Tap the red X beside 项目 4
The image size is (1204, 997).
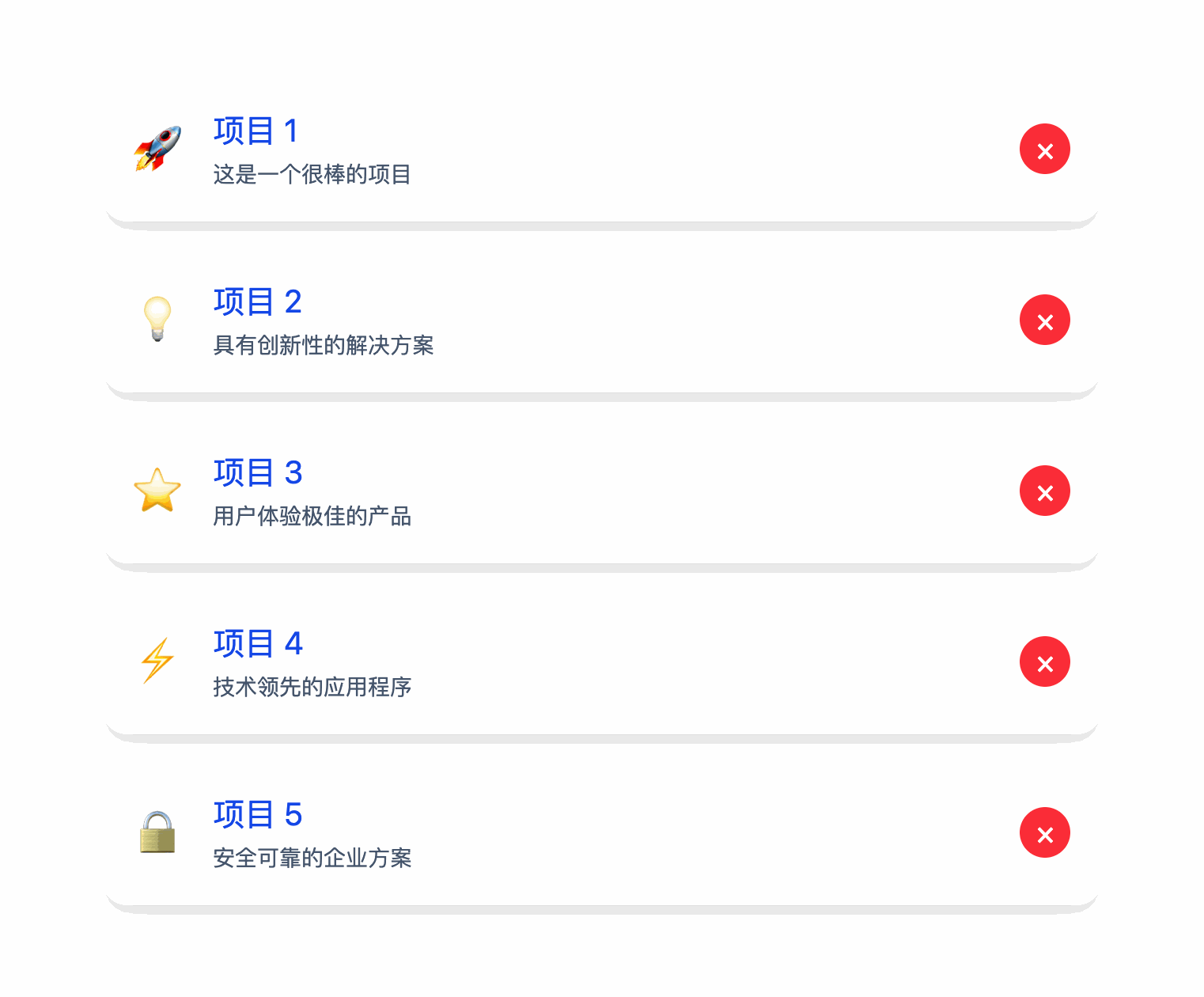[x=1044, y=662]
